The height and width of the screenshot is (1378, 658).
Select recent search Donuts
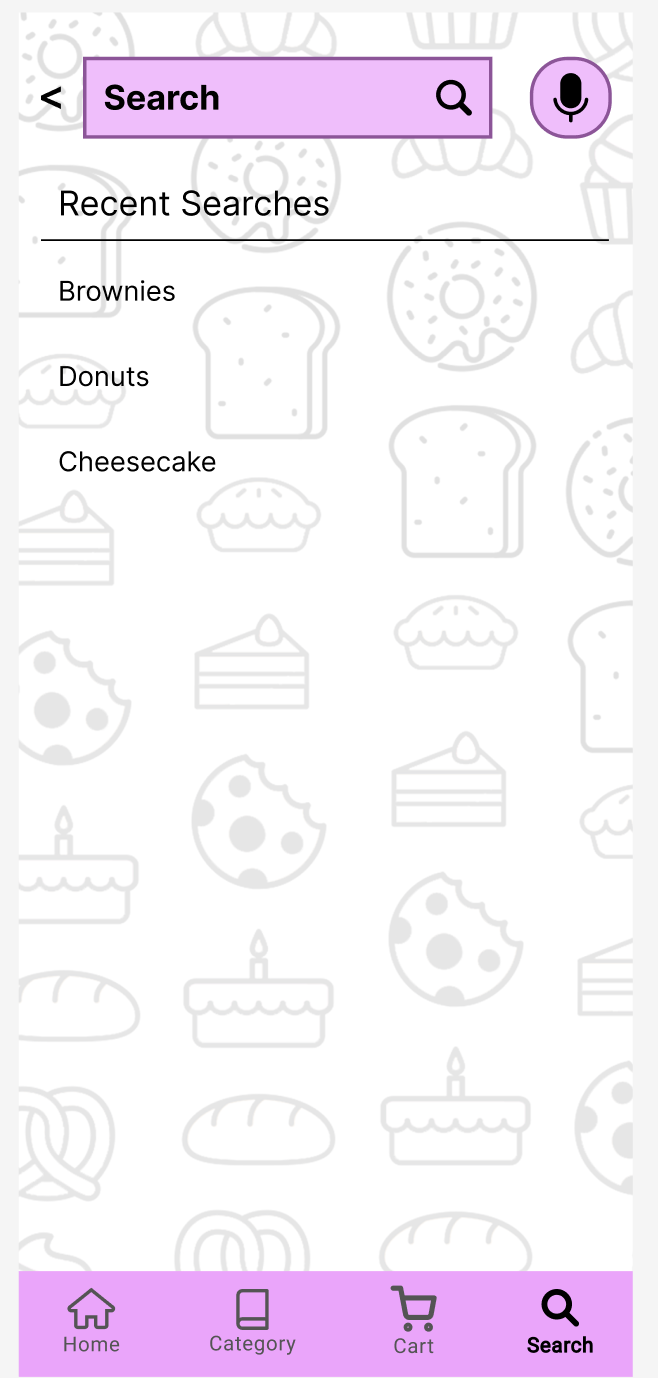click(104, 377)
